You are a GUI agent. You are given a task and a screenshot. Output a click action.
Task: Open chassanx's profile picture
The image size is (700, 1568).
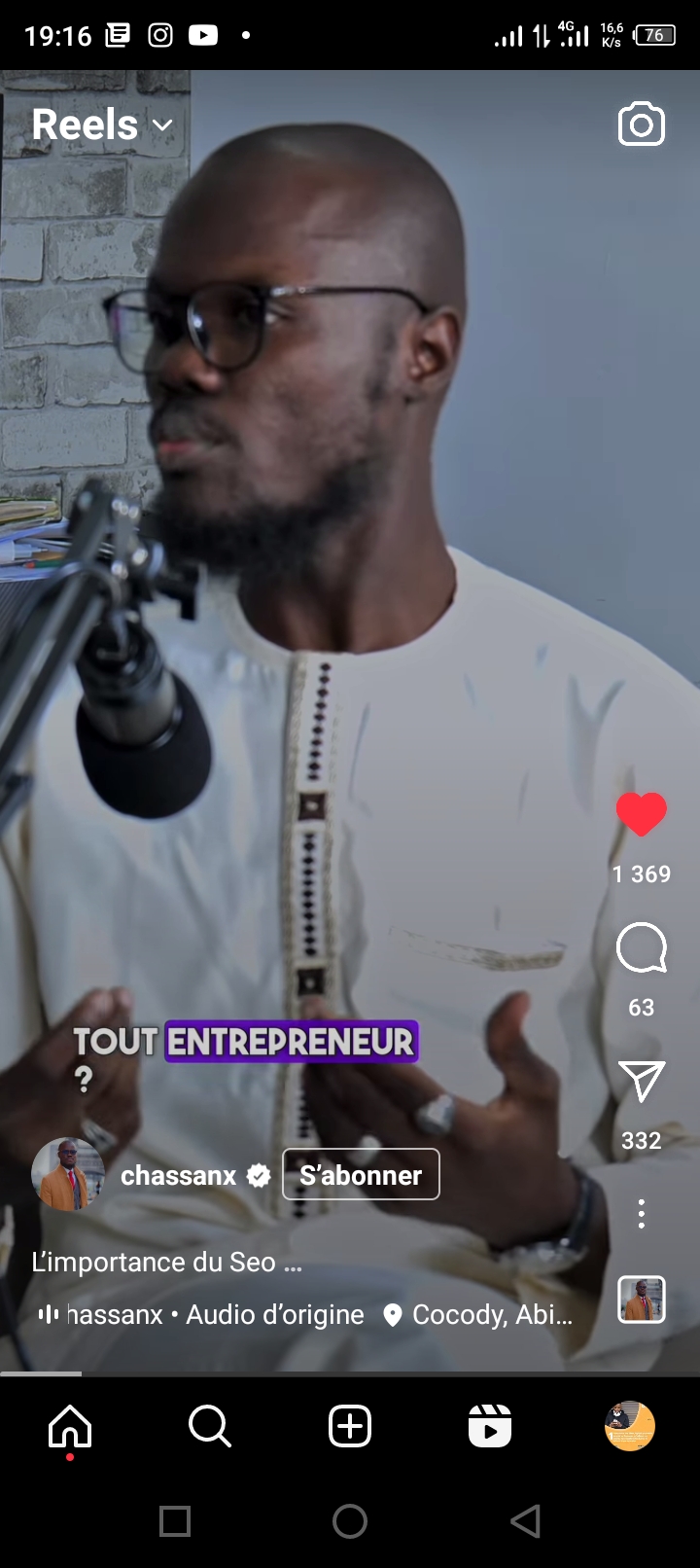[x=67, y=1175]
